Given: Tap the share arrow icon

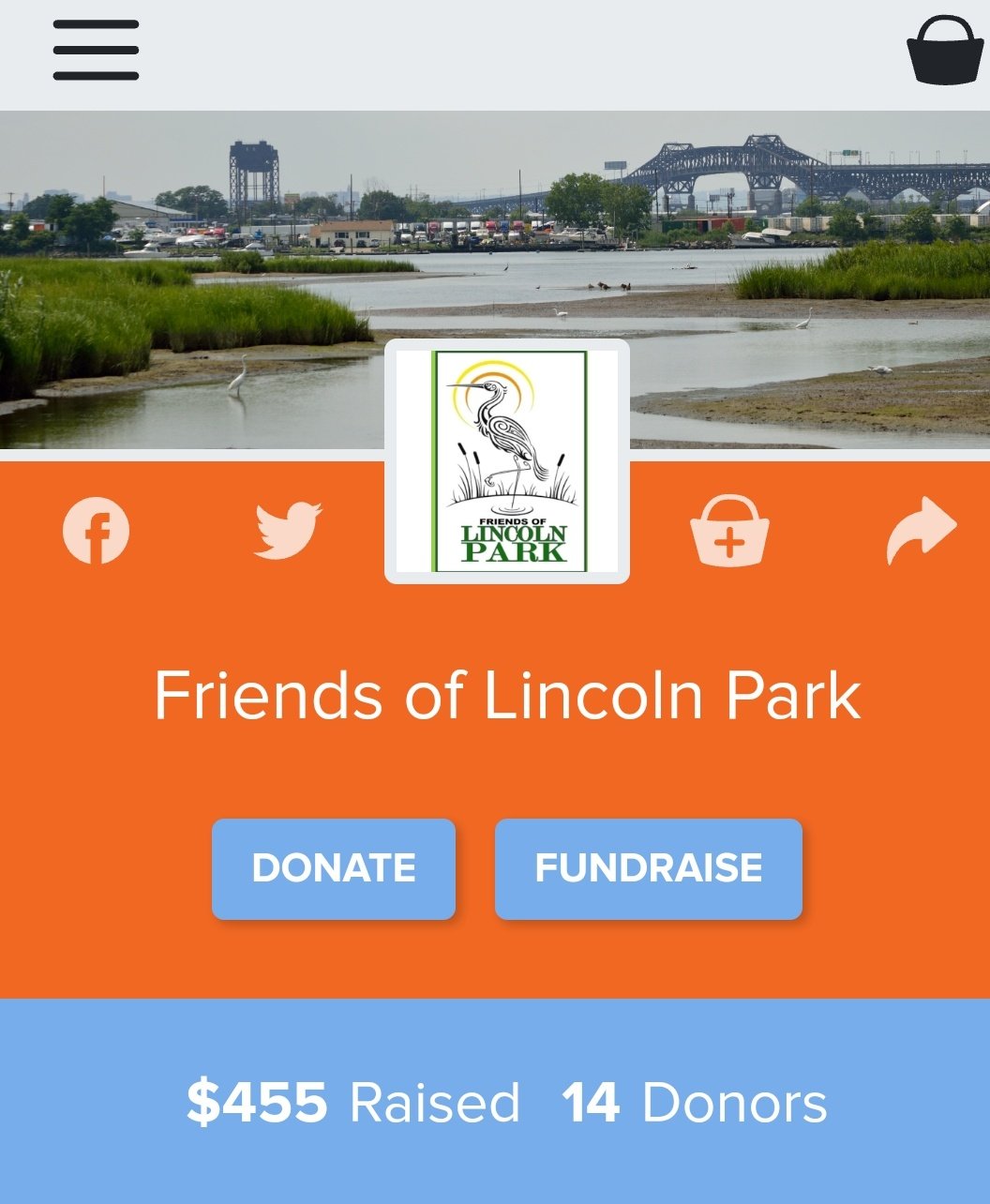Looking at the screenshot, I should 921,530.
